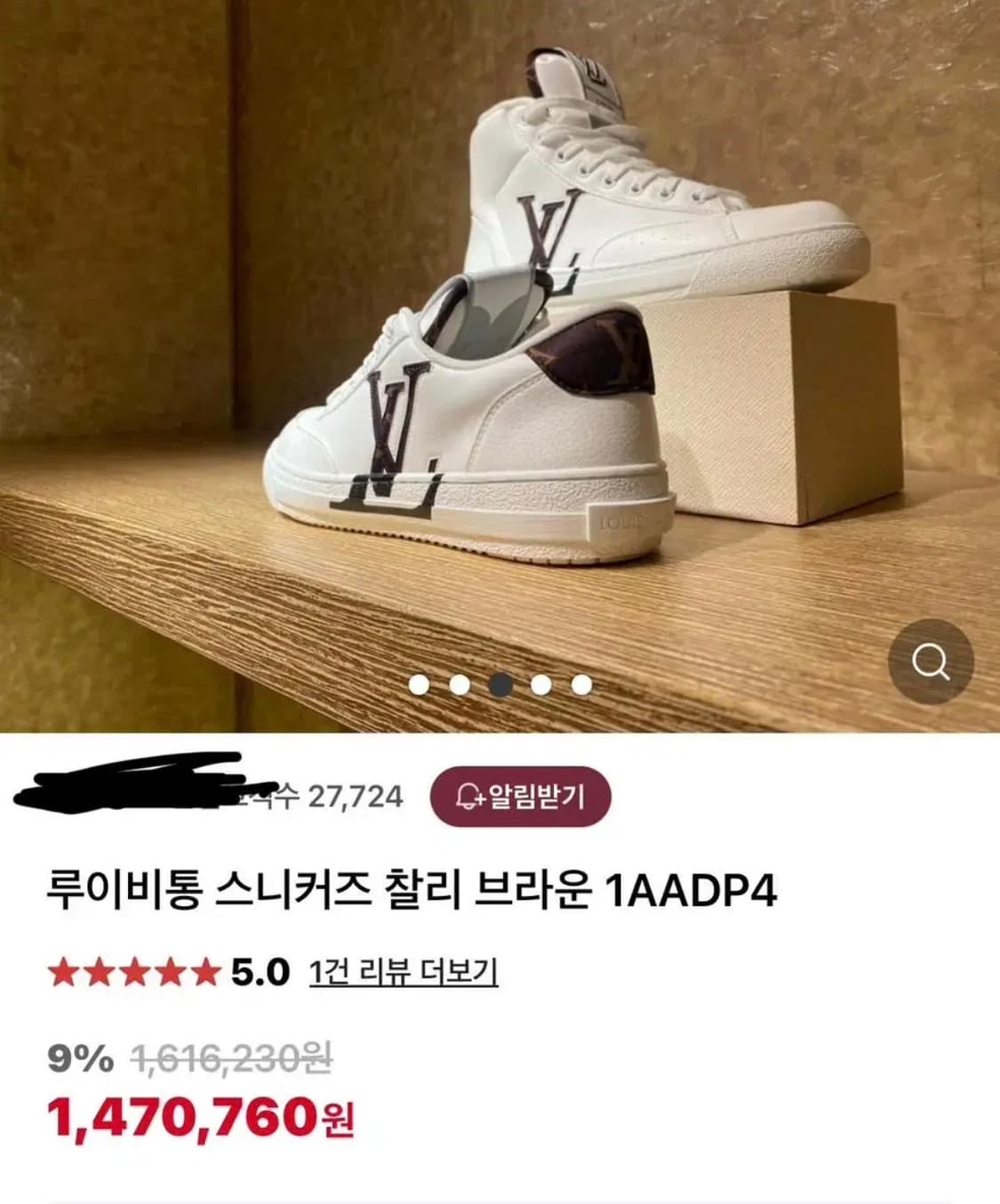Select the first carousel dot
1000x1204 pixels.
click(x=418, y=685)
